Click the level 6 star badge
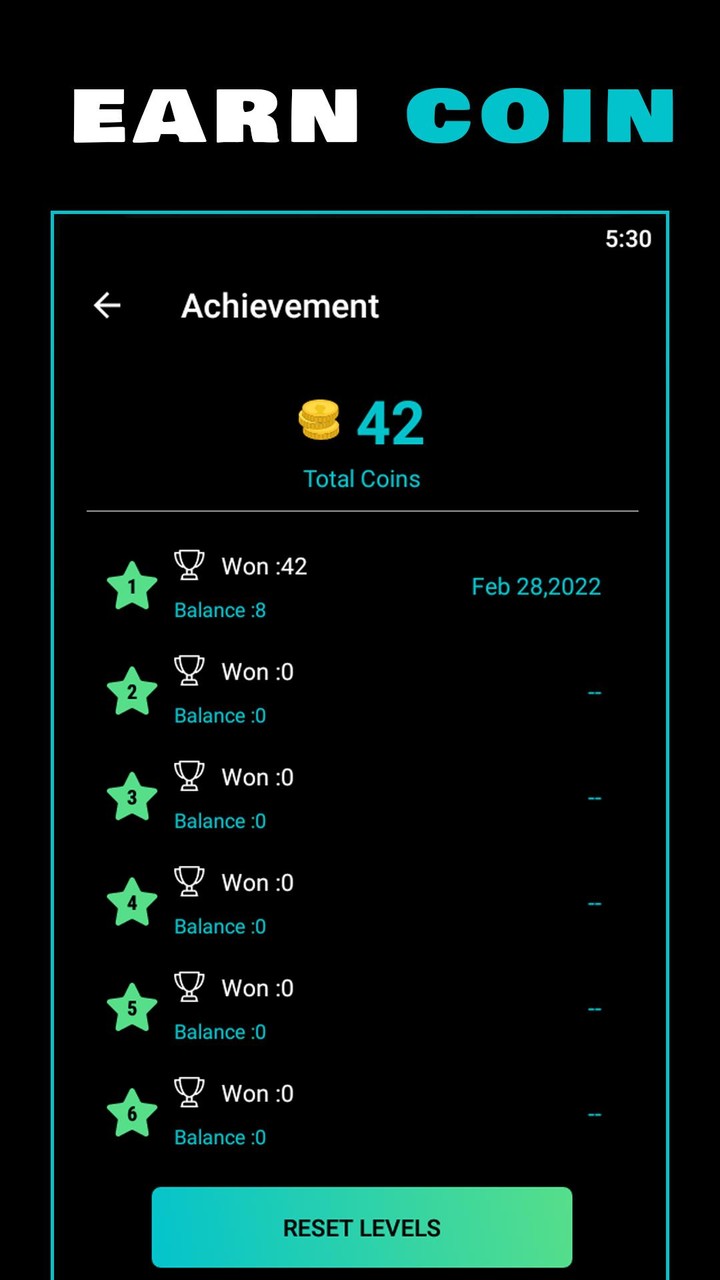This screenshot has height=1280, width=720. point(133,1113)
